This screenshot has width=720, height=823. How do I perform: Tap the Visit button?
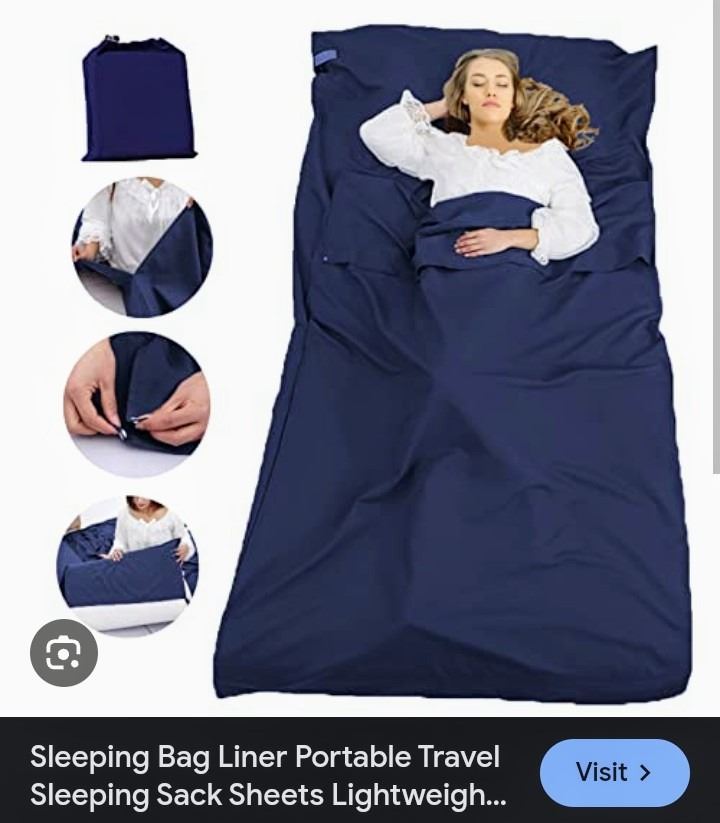click(x=614, y=773)
